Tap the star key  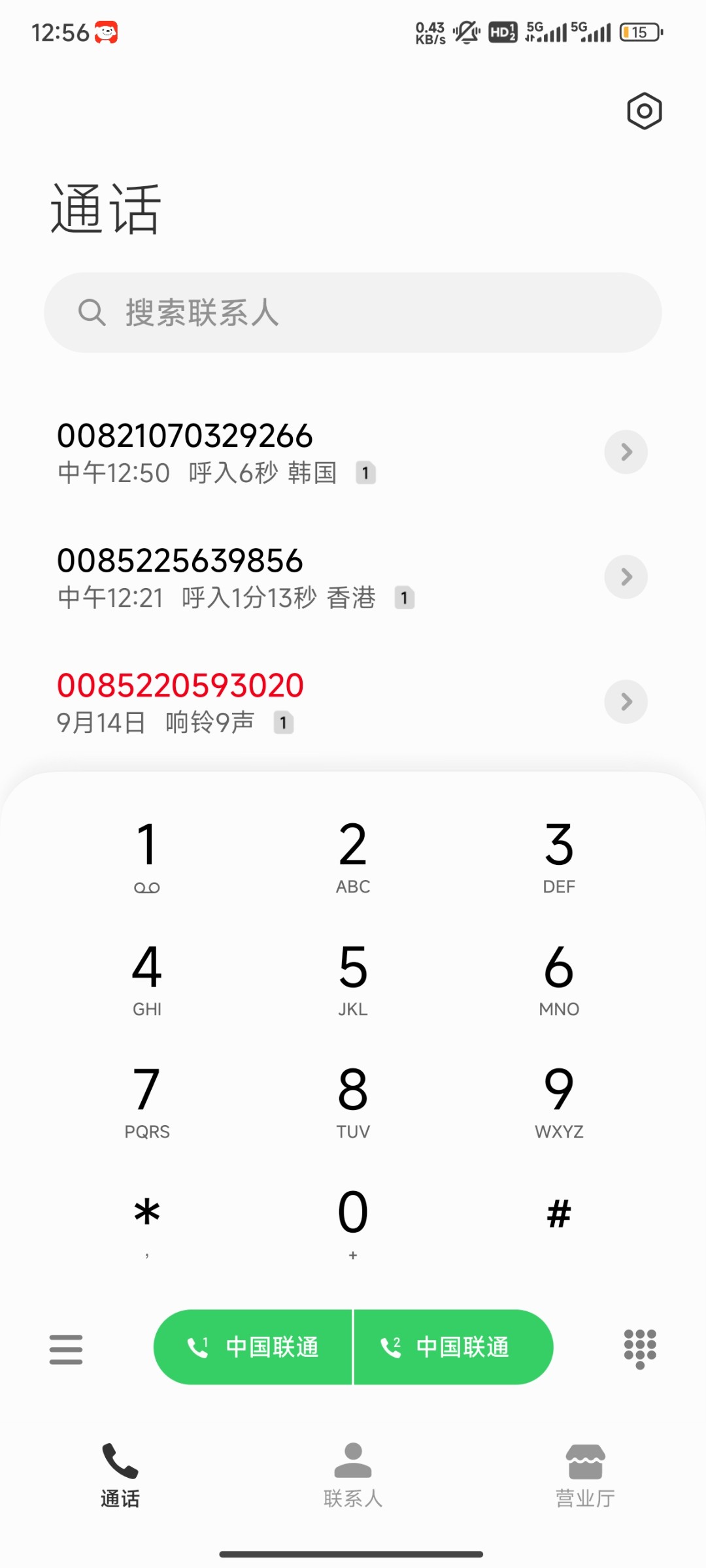147,1224
